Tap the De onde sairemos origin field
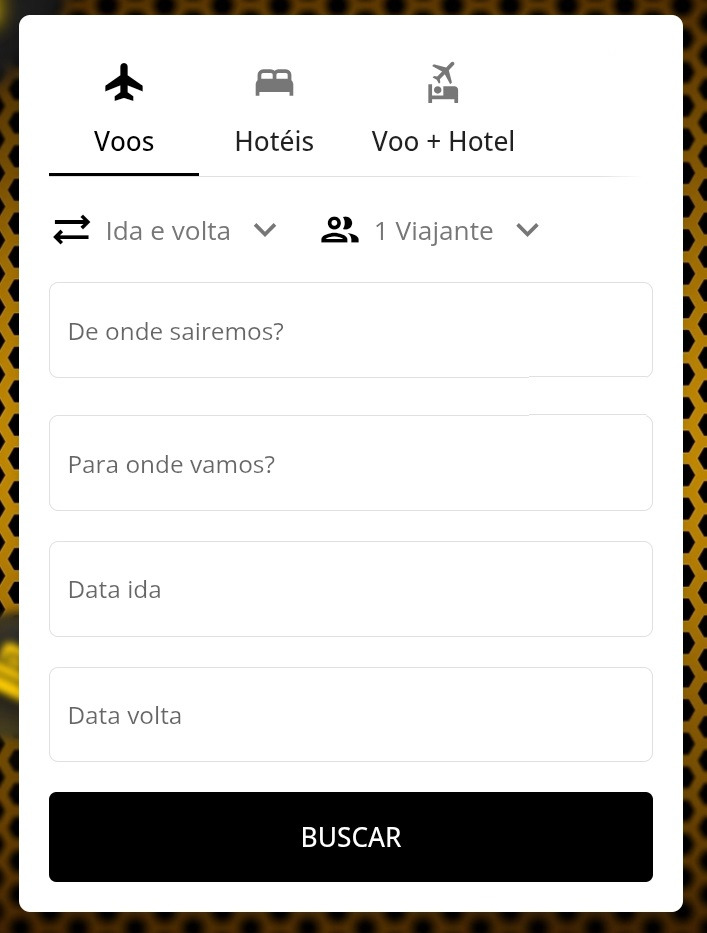Screen dimensions: 707x933 (350, 330)
